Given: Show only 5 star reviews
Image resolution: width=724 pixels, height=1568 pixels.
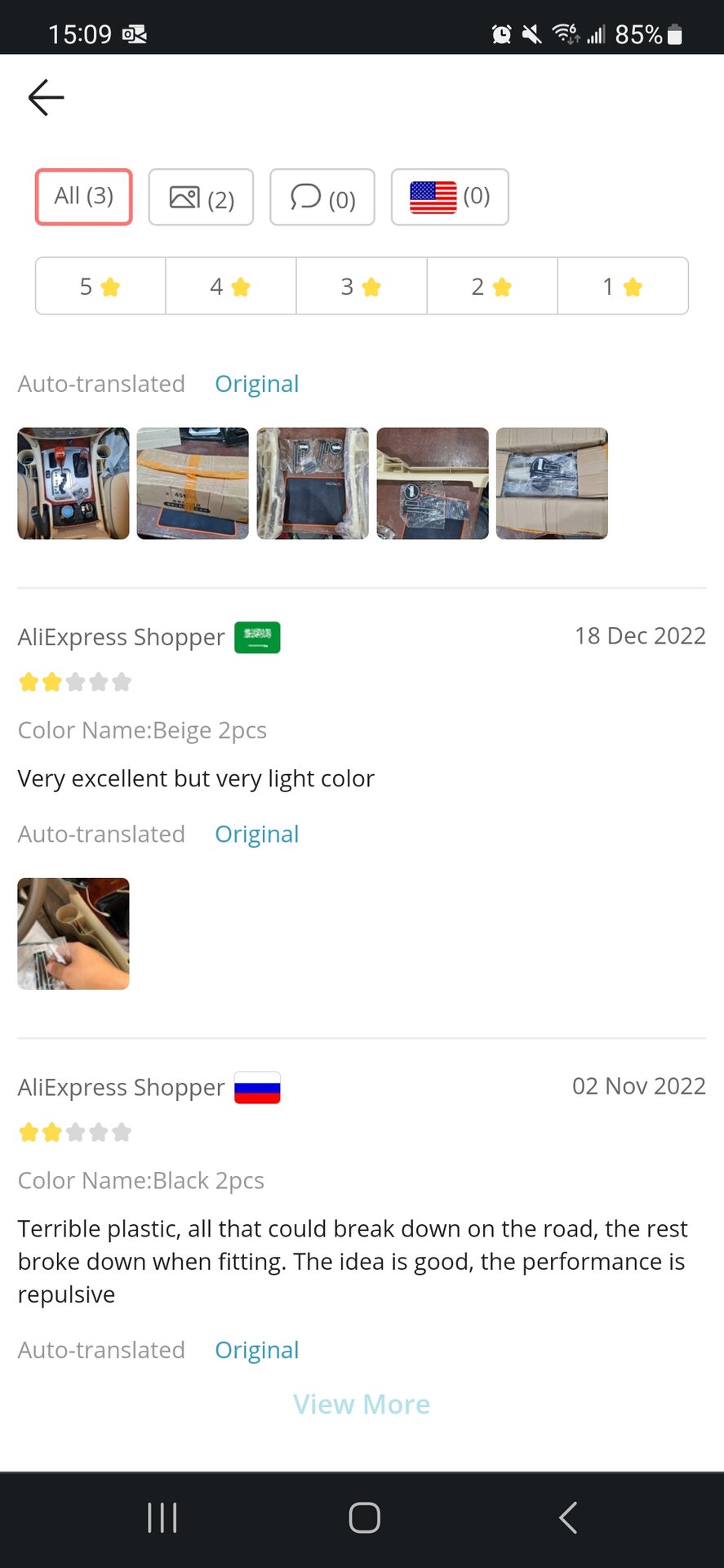Looking at the screenshot, I should coord(100,286).
